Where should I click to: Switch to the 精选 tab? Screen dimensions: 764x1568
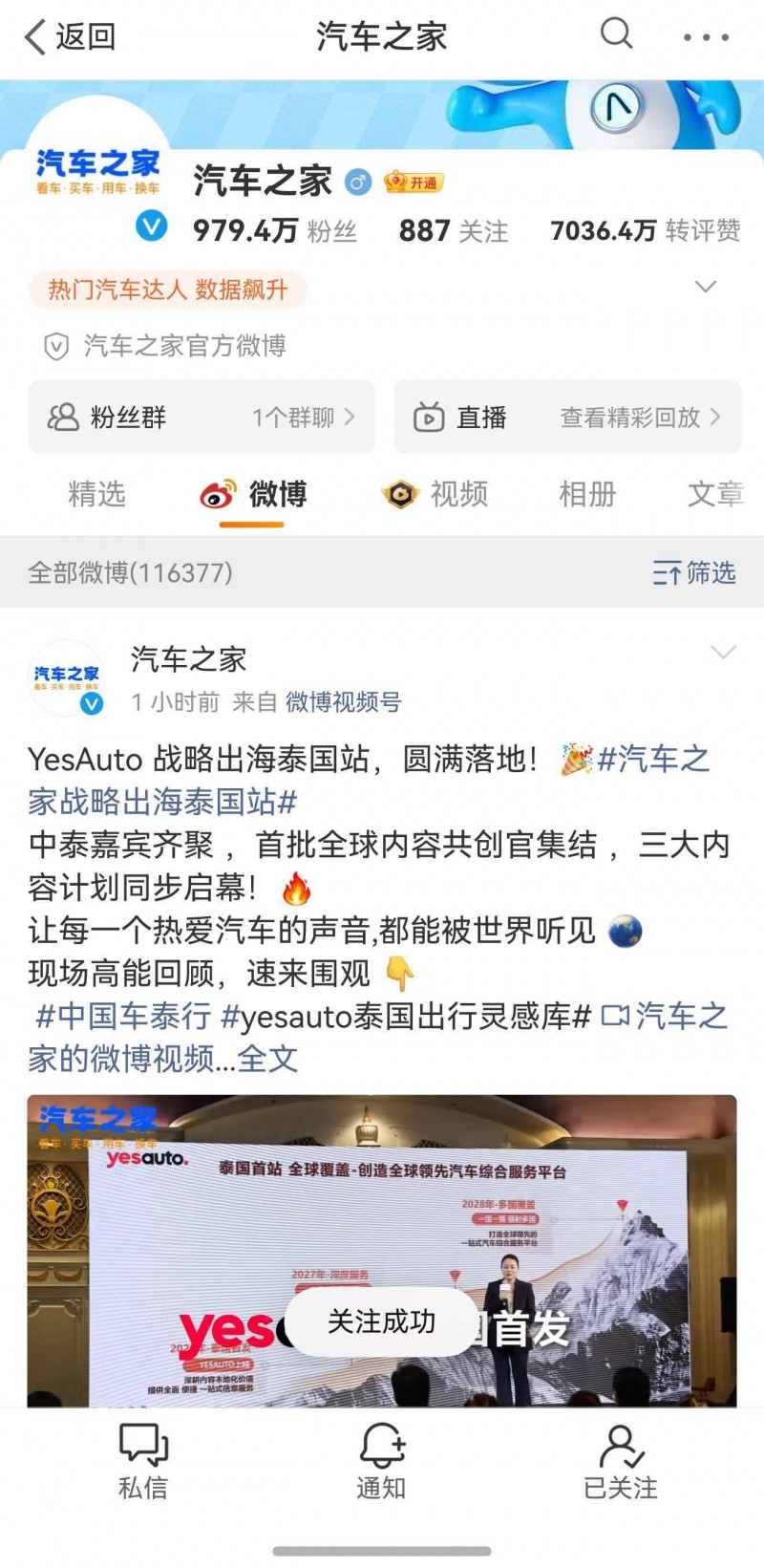pyautogui.click(x=97, y=494)
